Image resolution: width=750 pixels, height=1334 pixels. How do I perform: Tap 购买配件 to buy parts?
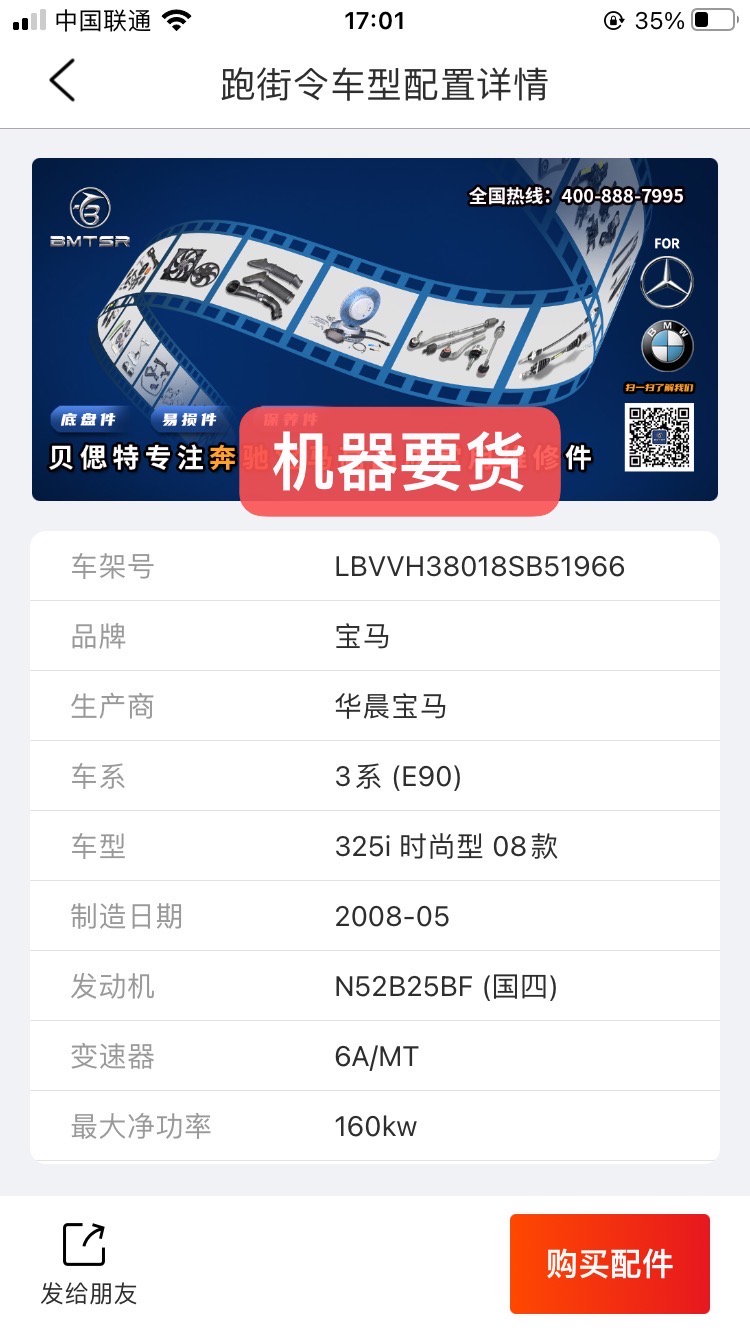[x=609, y=1264]
